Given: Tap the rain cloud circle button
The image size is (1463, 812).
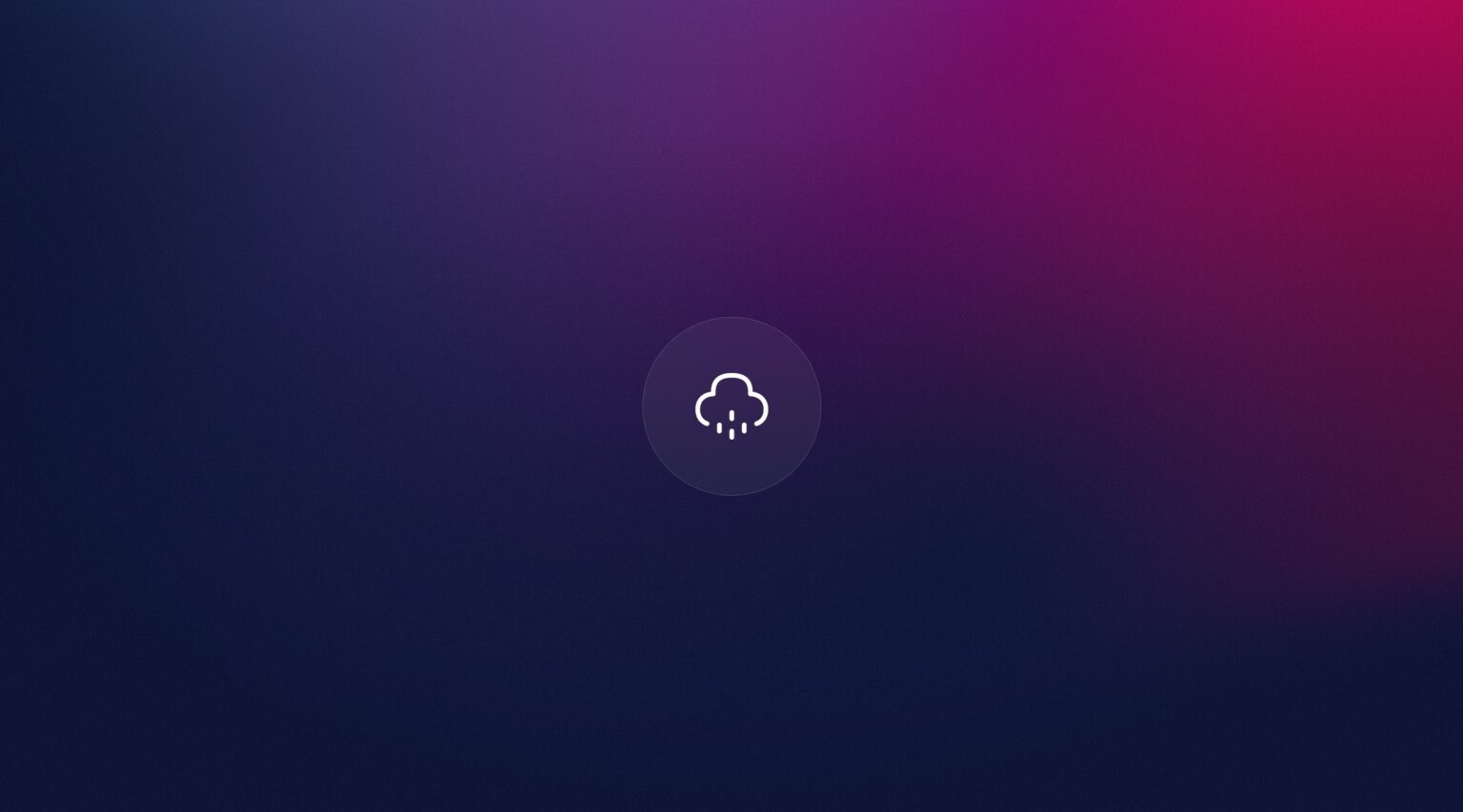Looking at the screenshot, I should pos(731,406).
